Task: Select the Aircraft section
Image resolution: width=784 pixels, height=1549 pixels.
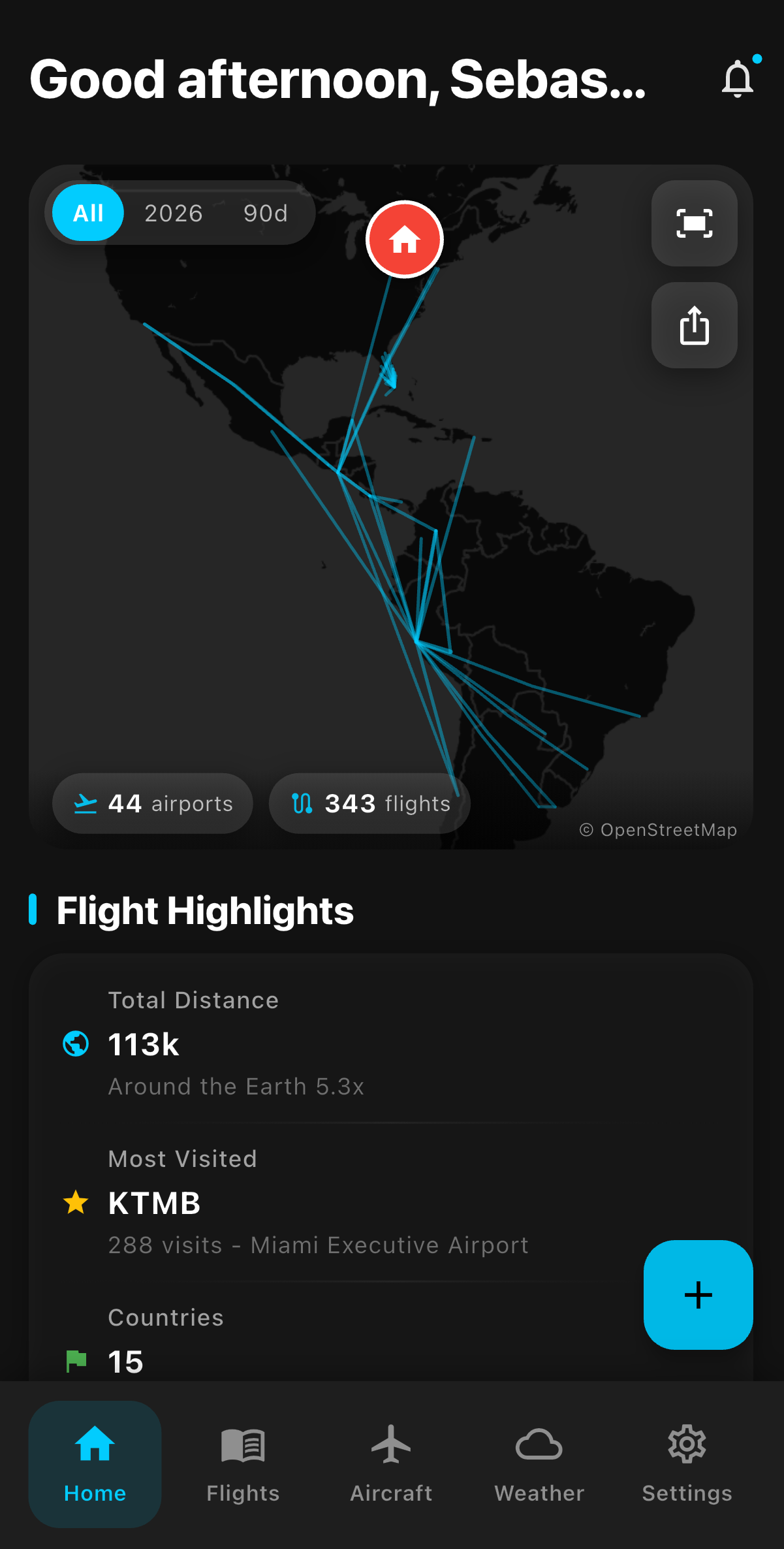Action: pos(391,1463)
